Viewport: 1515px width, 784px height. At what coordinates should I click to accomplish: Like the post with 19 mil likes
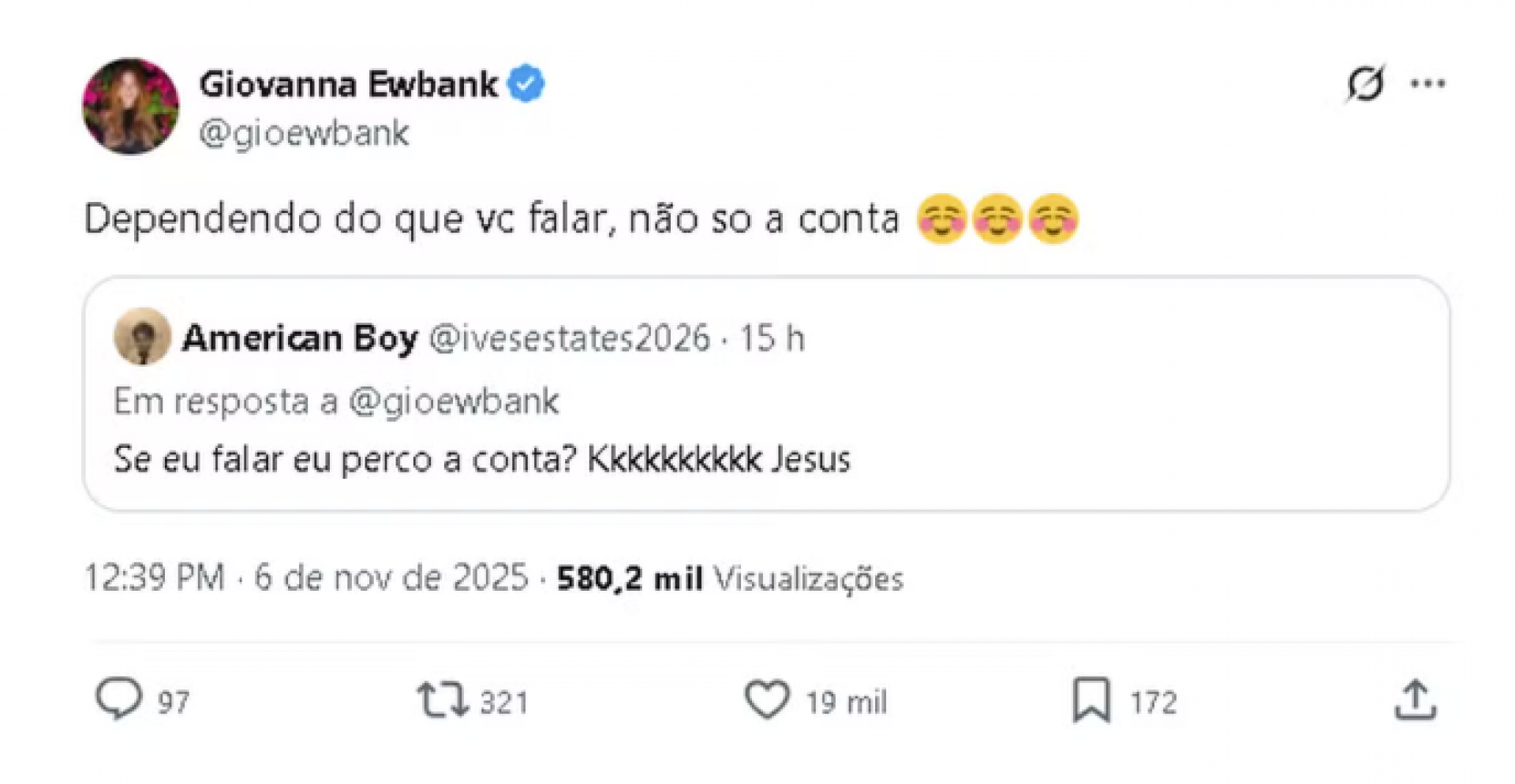[767, 700]
